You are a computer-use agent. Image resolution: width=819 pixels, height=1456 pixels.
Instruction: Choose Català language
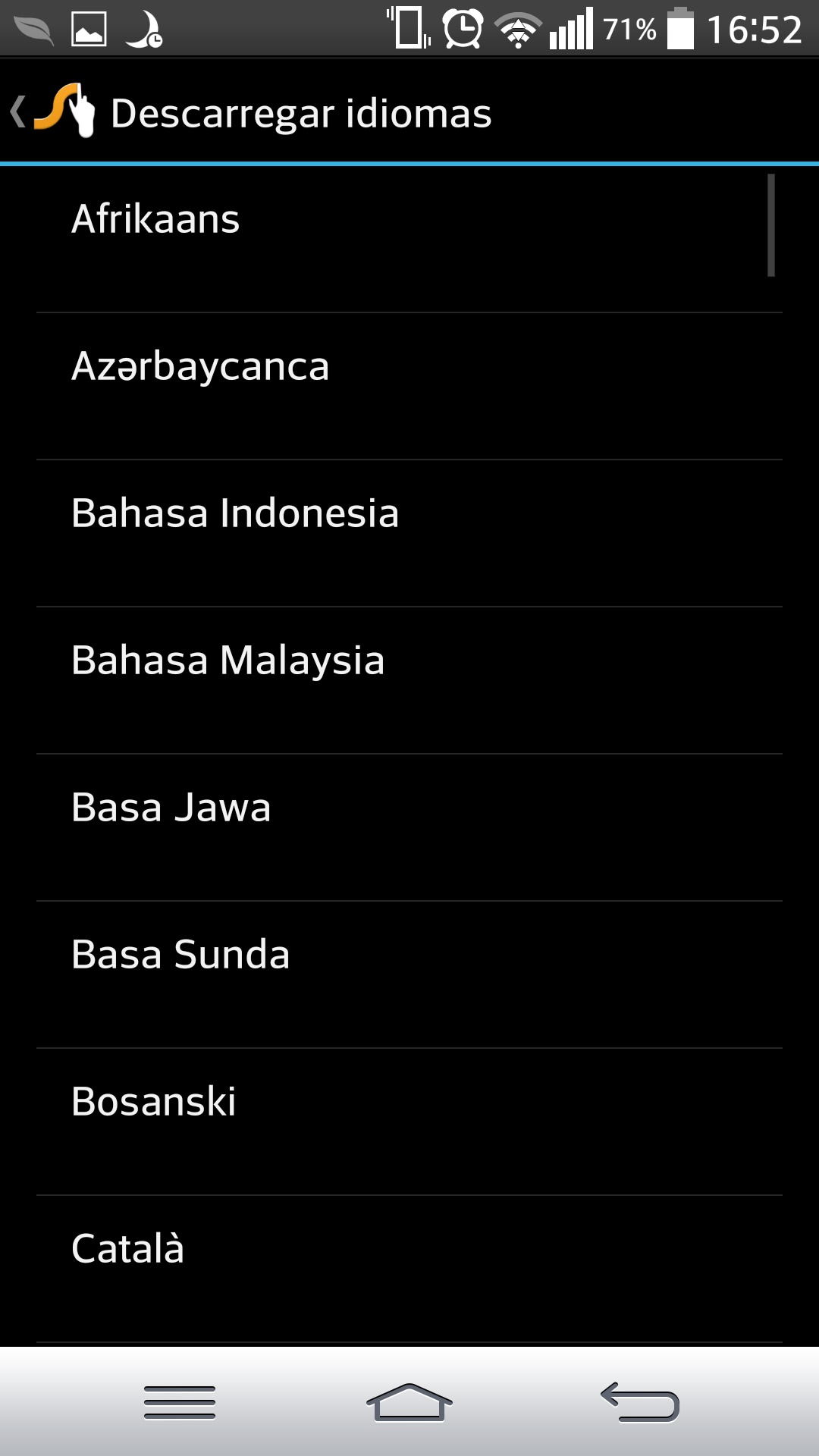coord(409,1269)
